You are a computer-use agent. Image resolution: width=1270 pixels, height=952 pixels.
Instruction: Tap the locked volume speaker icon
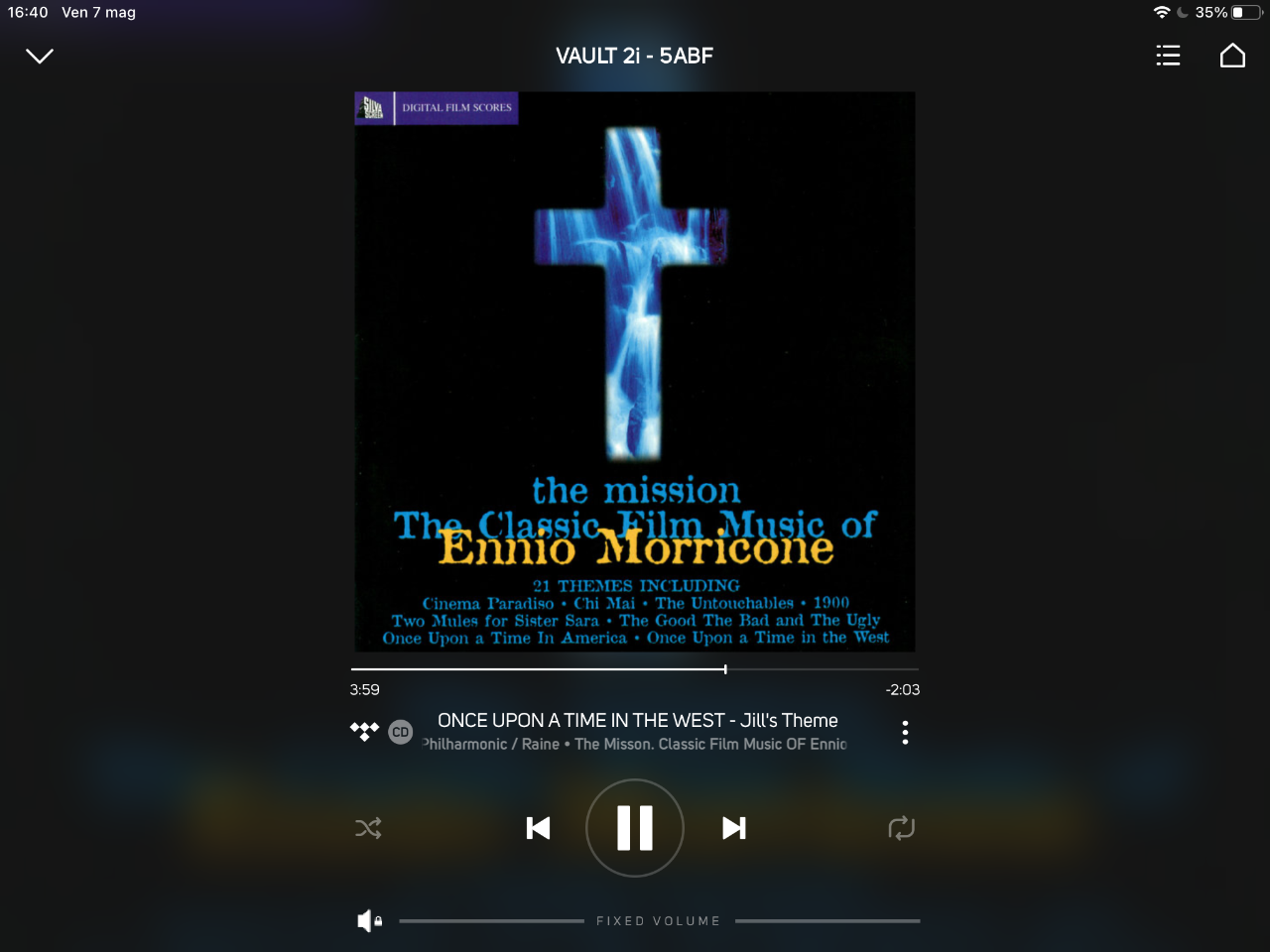coord(369,921)
